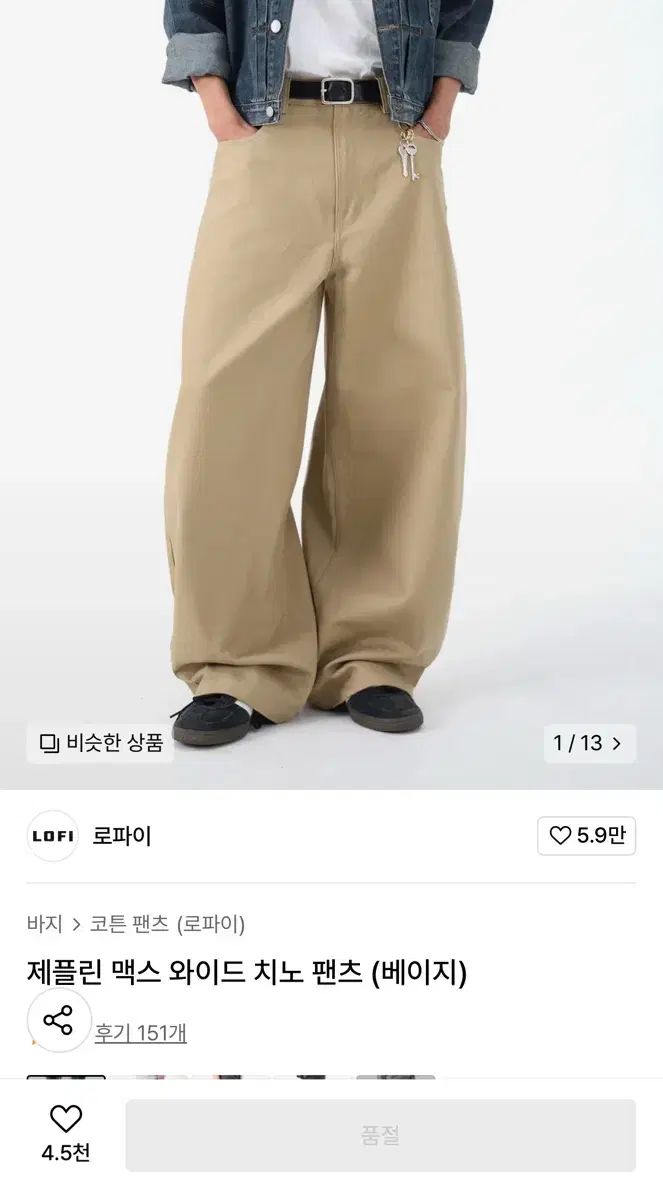Screen dimensions: 663x1200
Task: Tap the 비슷한 상품 similar products button
Action: click(100, 743)
